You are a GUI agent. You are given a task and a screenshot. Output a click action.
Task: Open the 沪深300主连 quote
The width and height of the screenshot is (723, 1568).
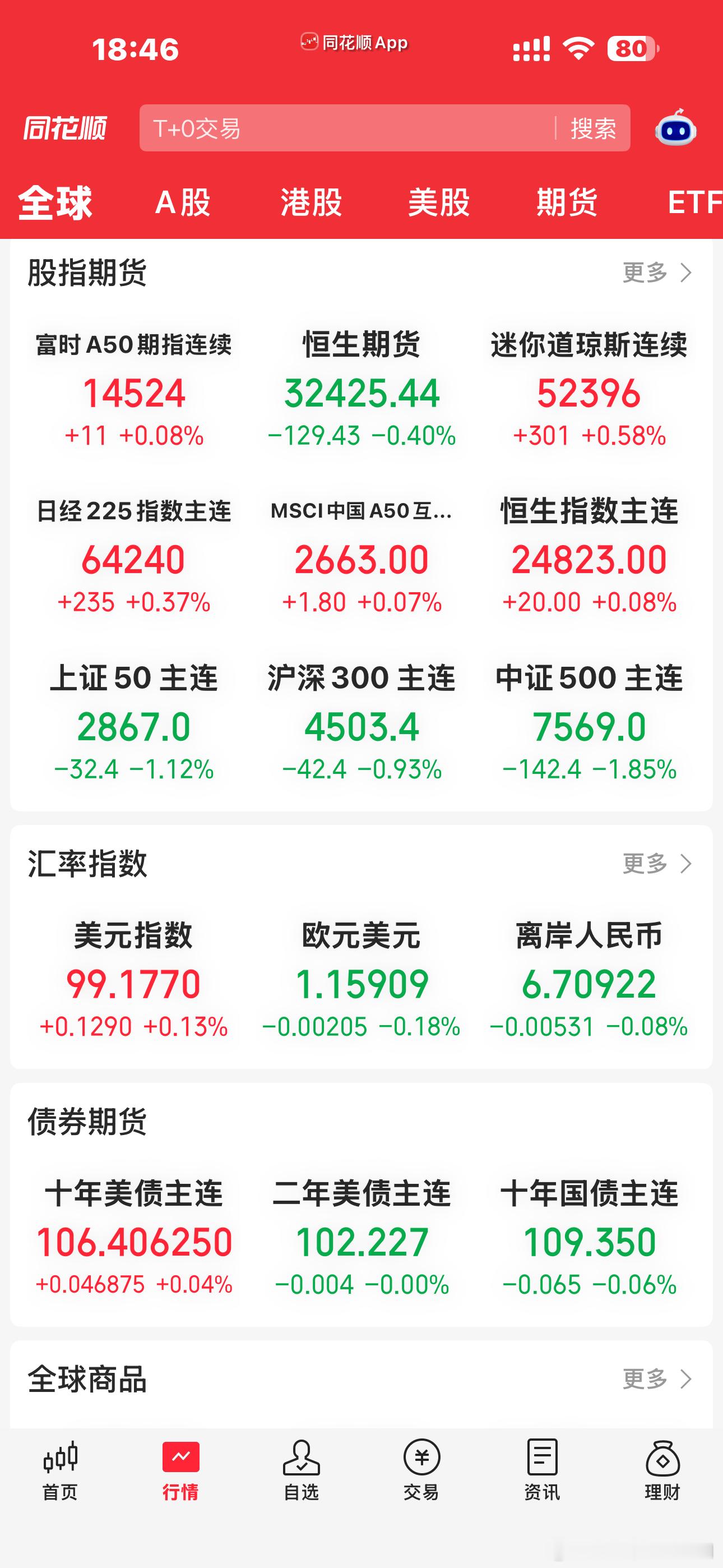(361, 722)
